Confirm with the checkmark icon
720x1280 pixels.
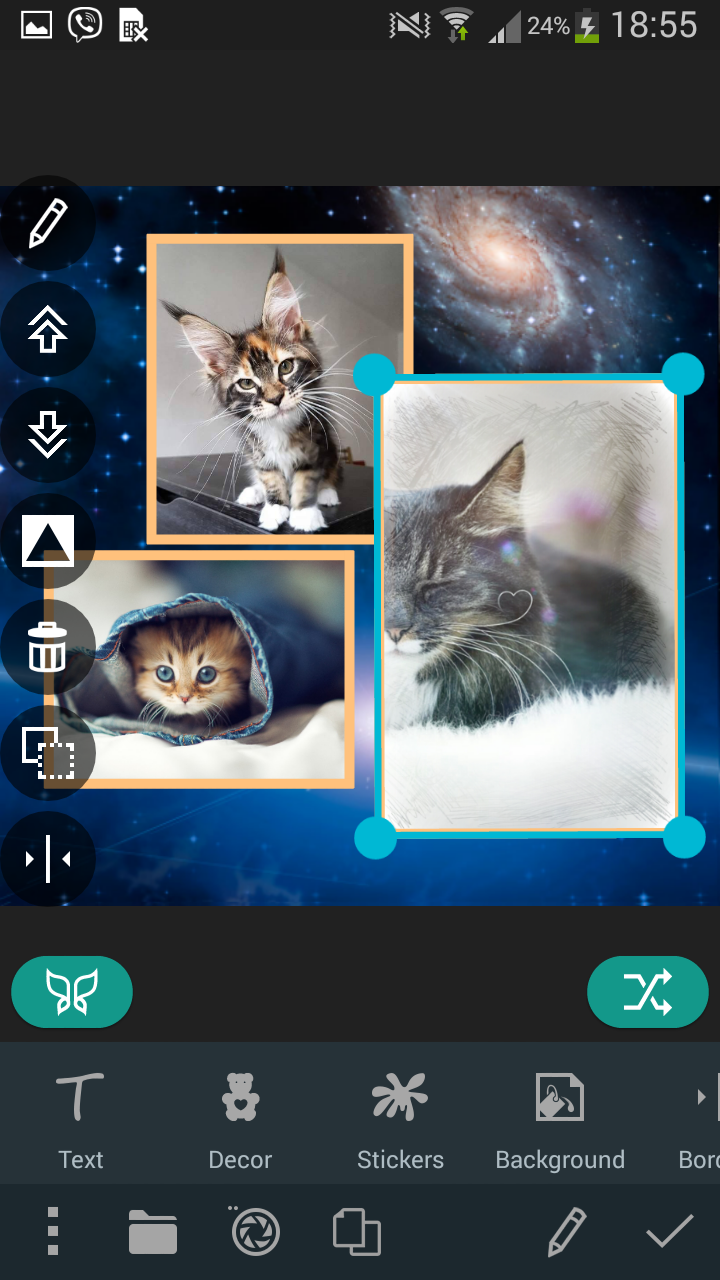(669, 1232)
